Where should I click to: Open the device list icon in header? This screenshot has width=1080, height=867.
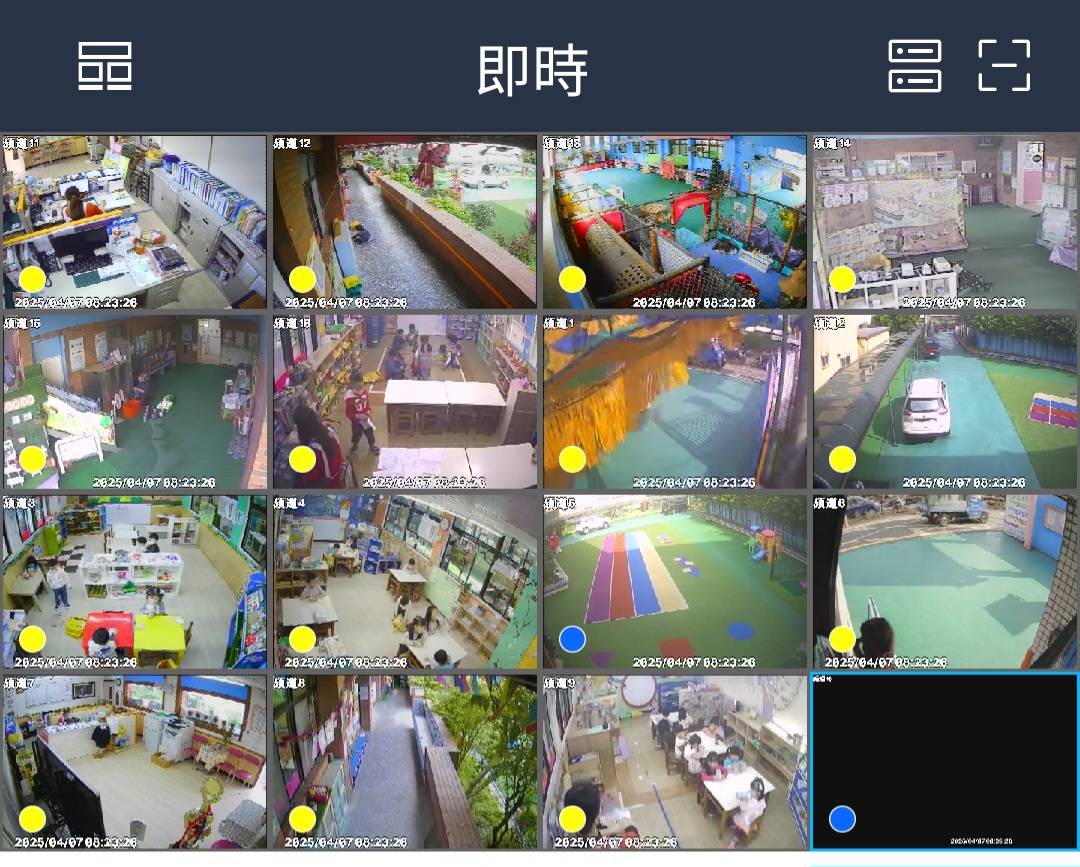point(914,67)
